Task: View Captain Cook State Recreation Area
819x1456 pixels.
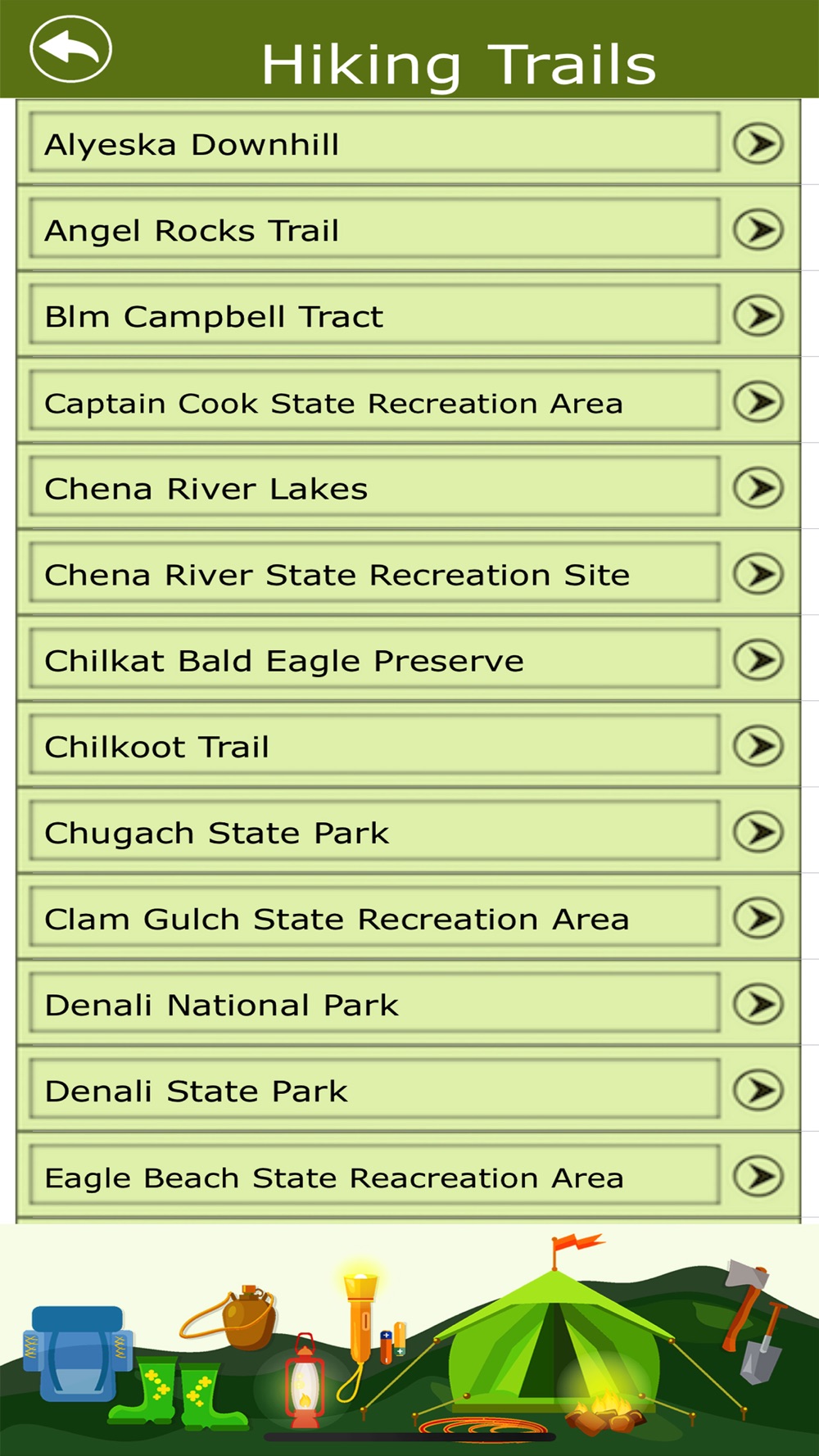Action: click(408, 401)
